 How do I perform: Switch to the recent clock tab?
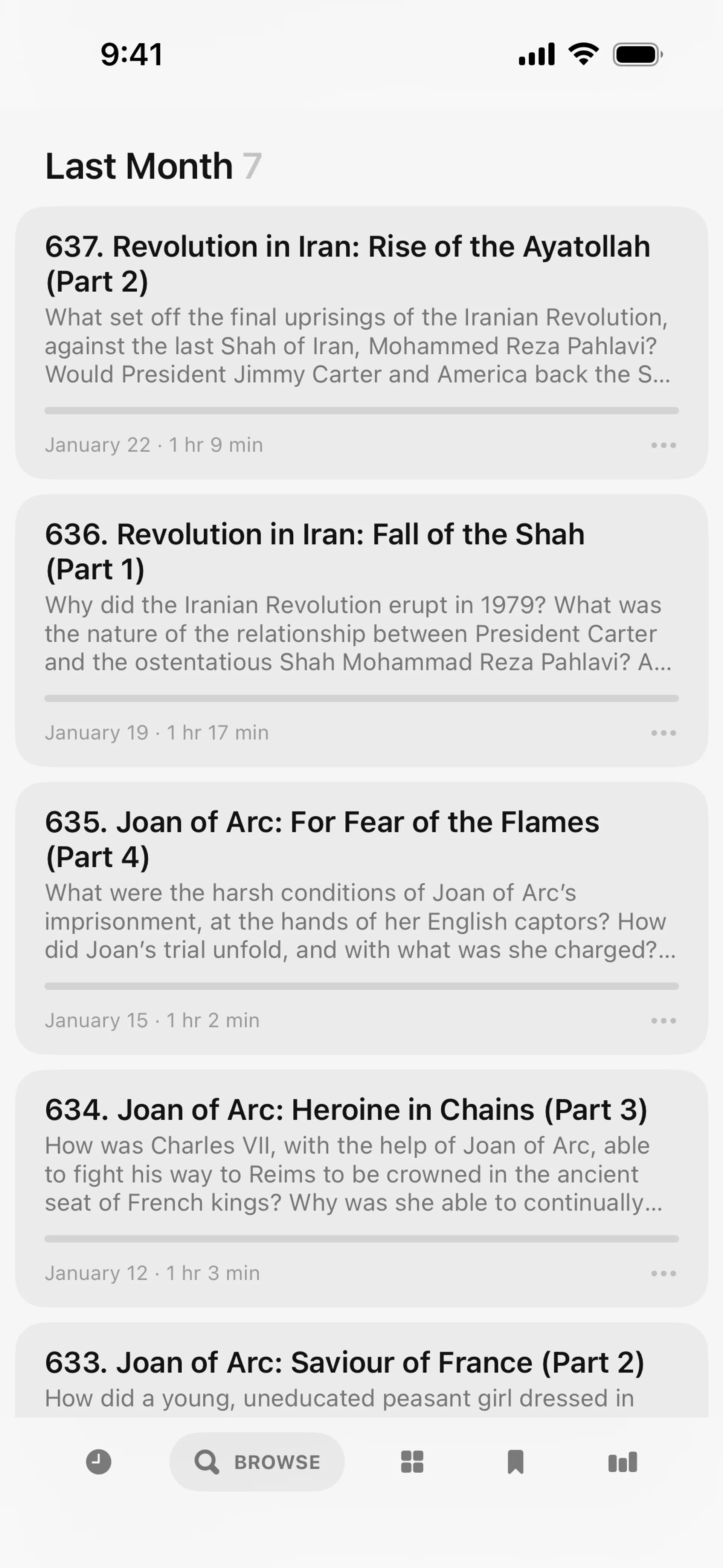(x=99, y=1462)
